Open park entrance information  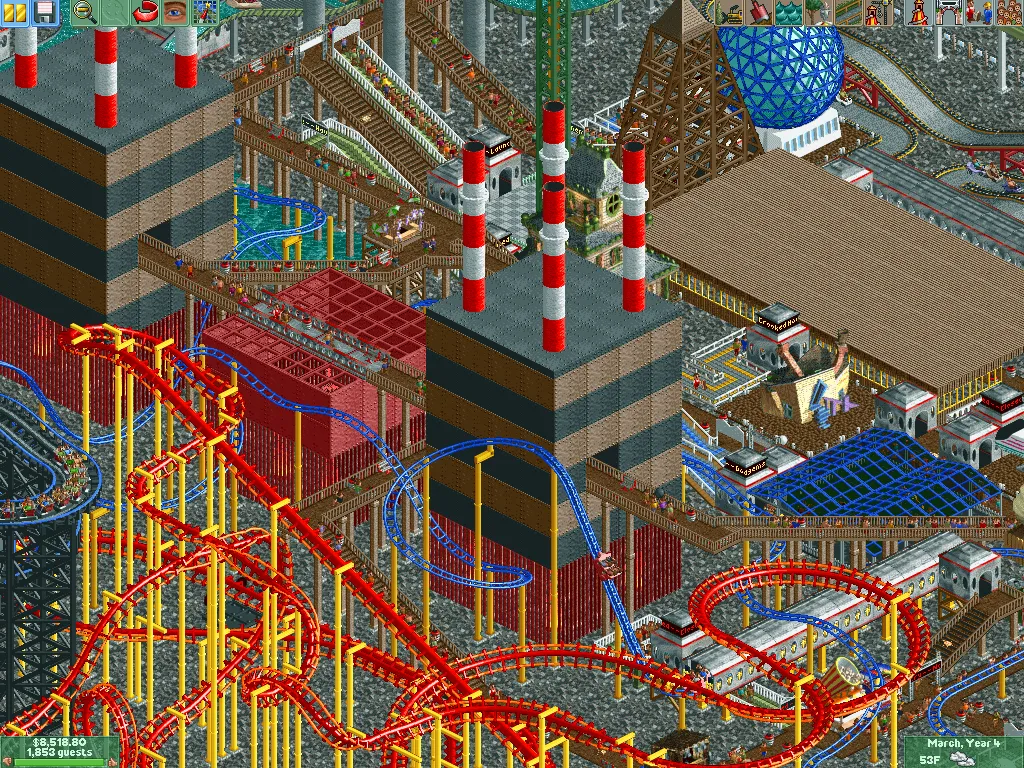pos(949,12)
